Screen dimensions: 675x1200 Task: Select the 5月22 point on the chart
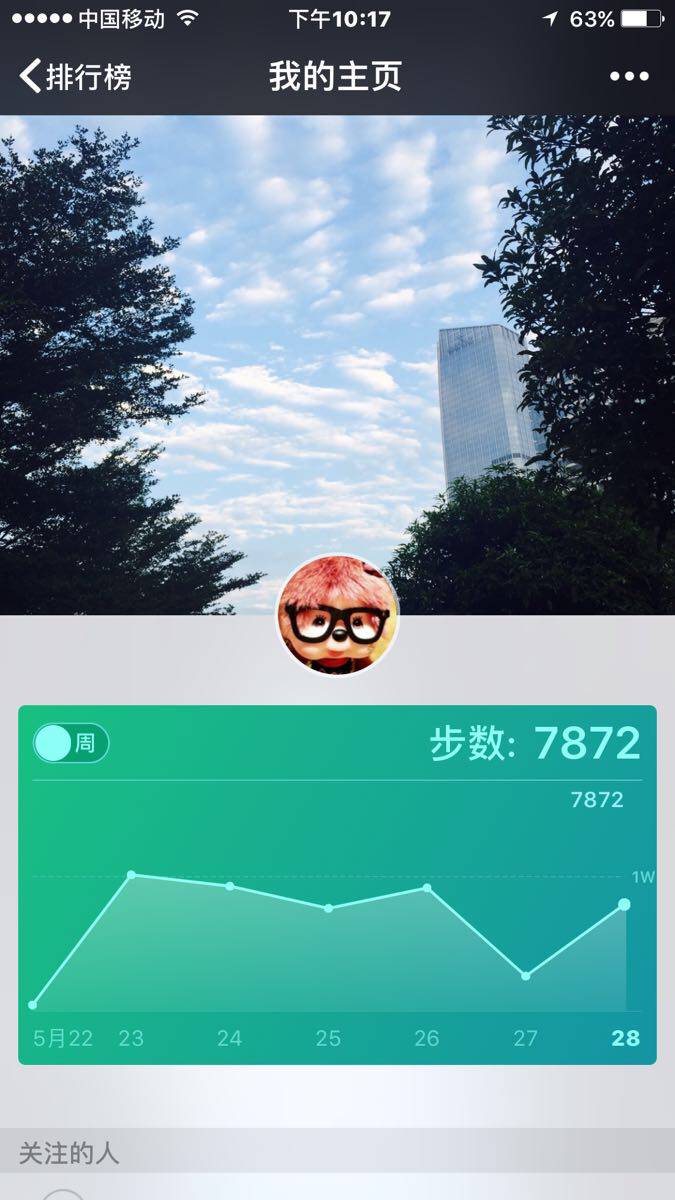33,1005
